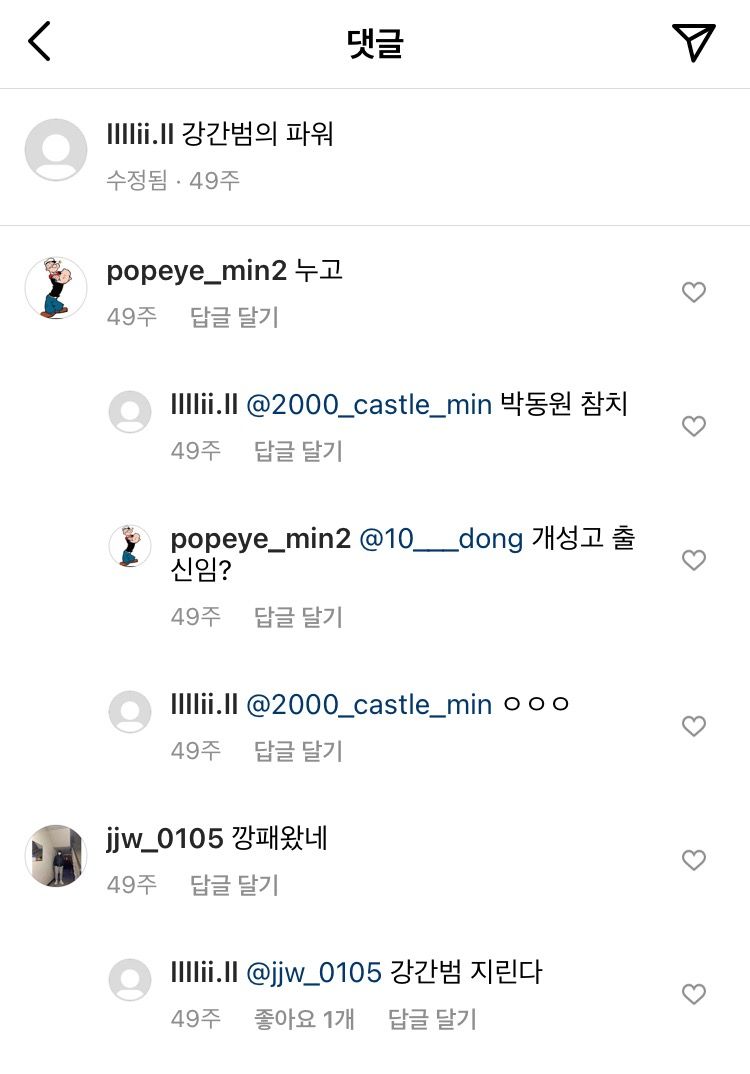This screenshot has height=1074, width=750.
Task: Reply to popeye_min2's comment 누고
Action: [x=234, y=317]
